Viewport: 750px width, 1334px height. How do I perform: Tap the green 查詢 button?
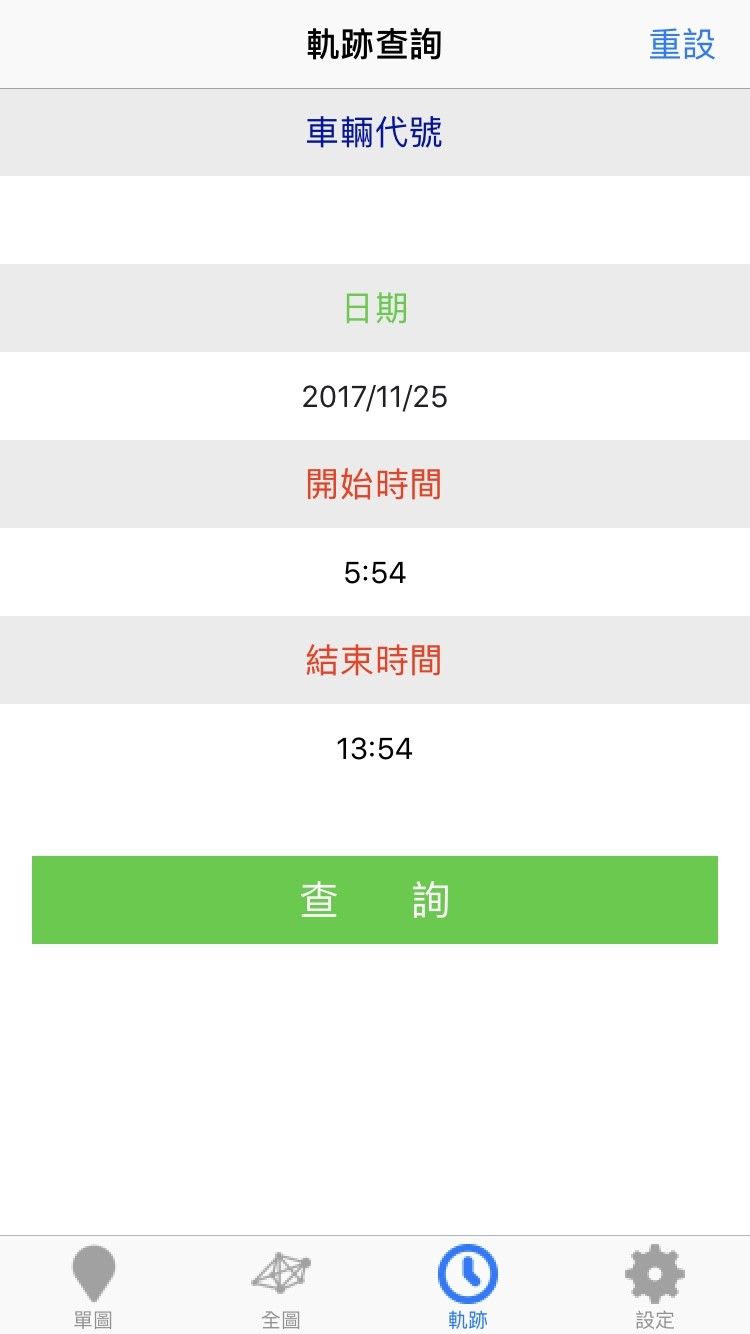(375, 900)
